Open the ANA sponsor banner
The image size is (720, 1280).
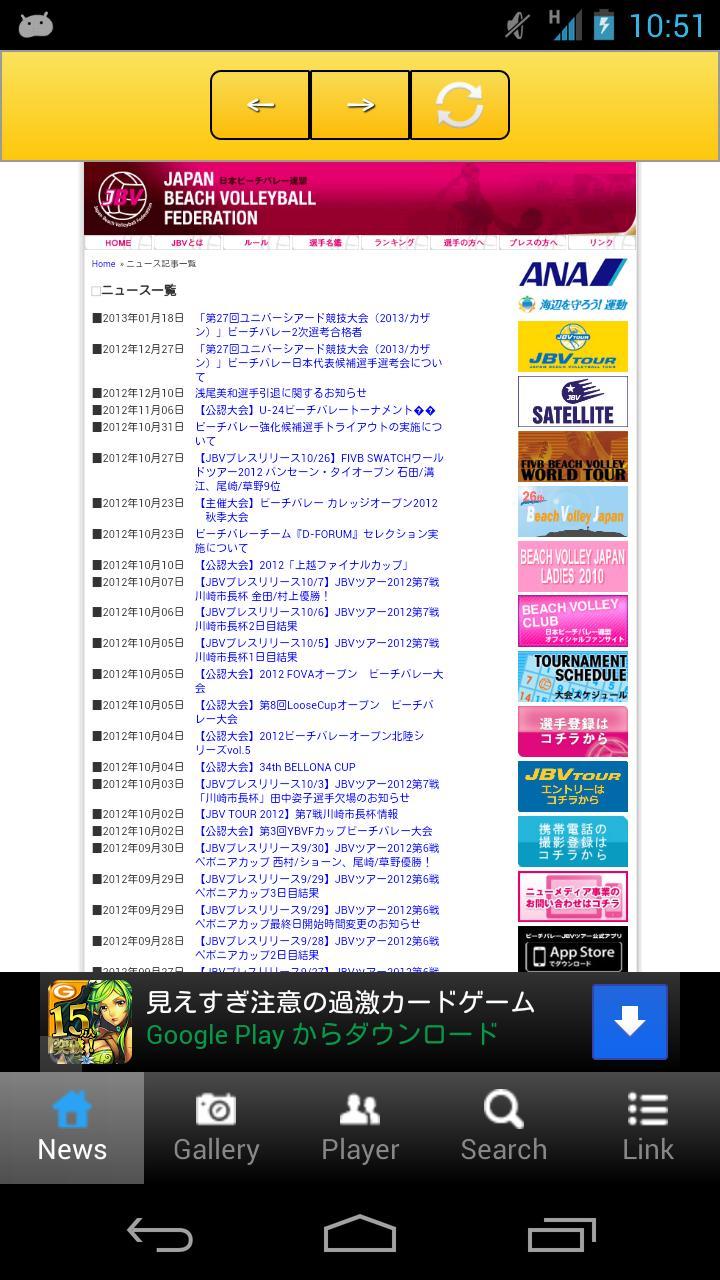[573, 273]
